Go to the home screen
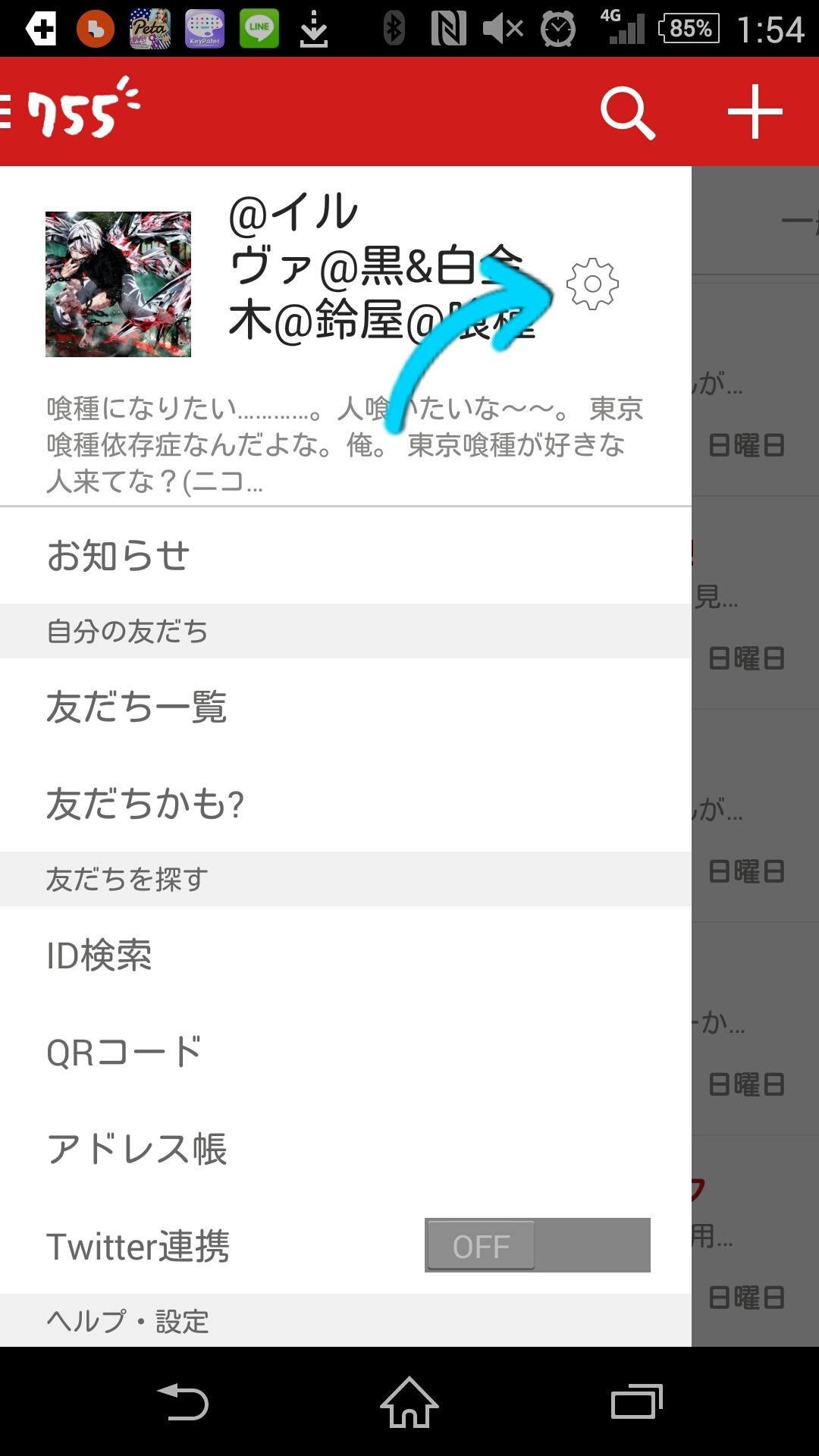Screen dimensions: 819x1456 tap(409, 1402)
